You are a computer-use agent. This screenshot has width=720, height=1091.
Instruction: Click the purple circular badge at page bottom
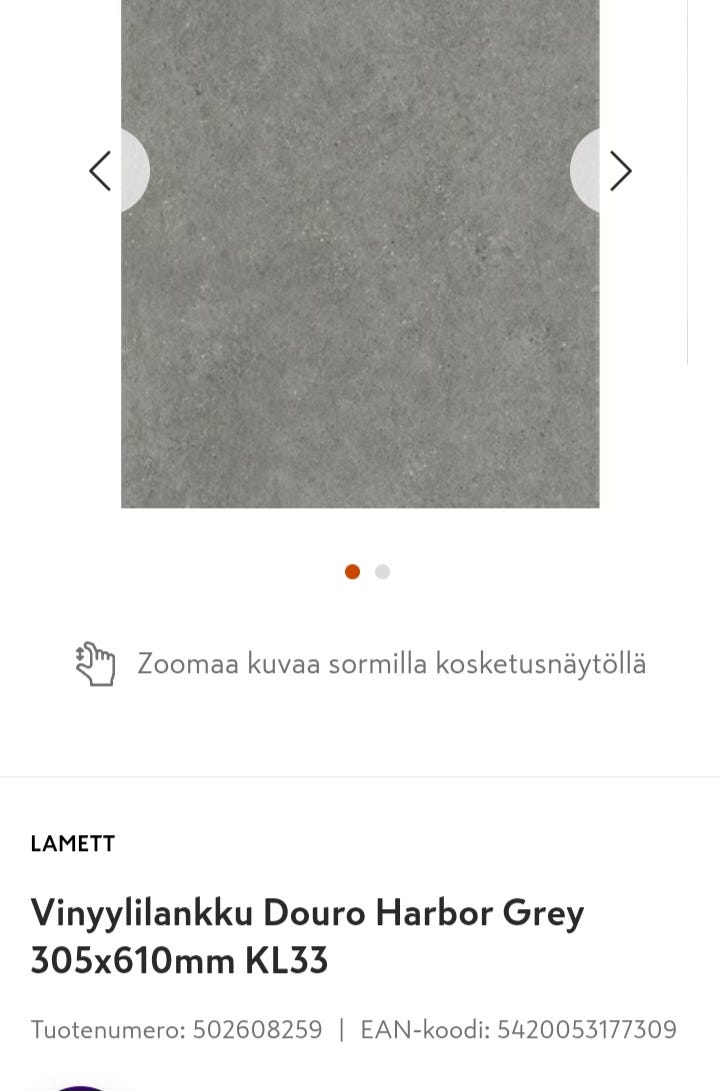(x=82, y=1085)
